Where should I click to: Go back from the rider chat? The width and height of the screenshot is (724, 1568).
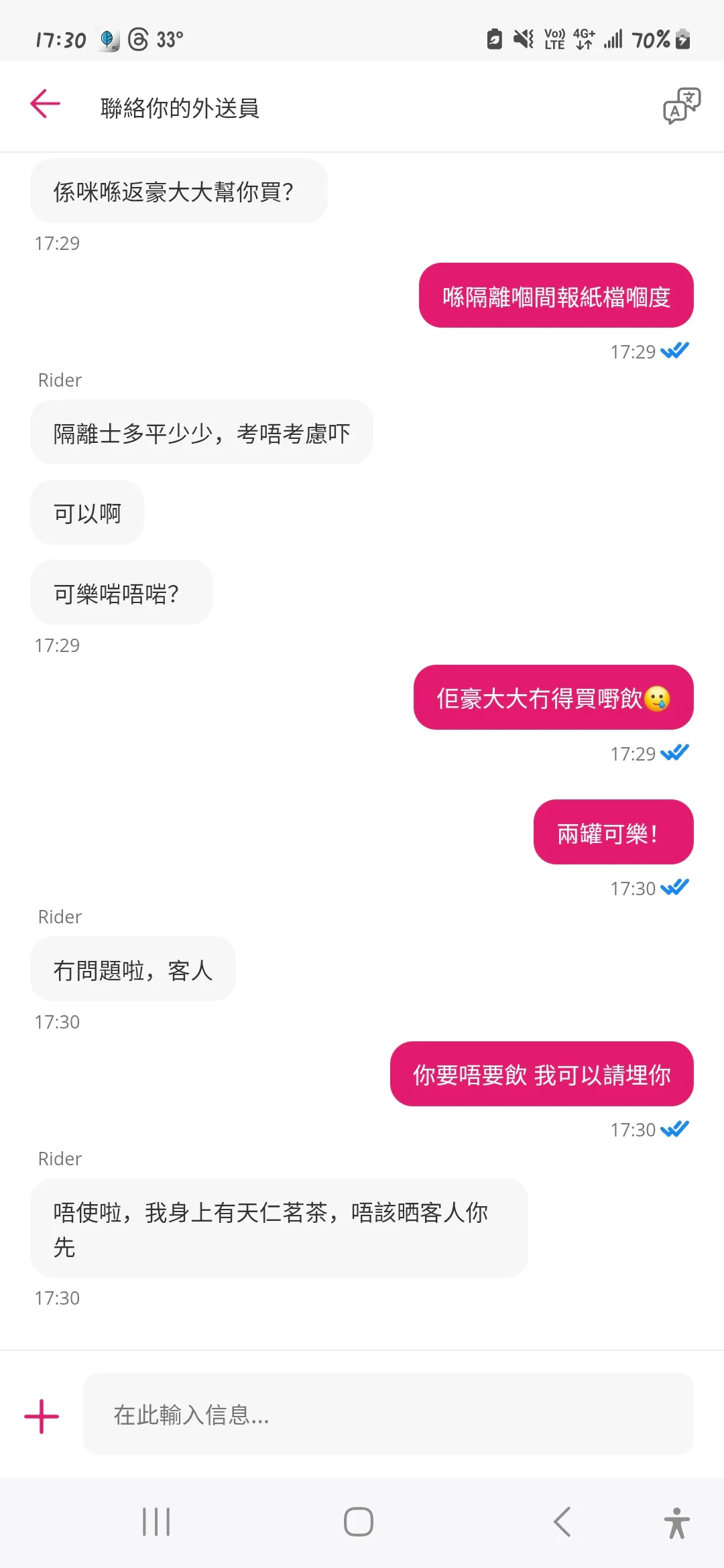click(46, 104)
